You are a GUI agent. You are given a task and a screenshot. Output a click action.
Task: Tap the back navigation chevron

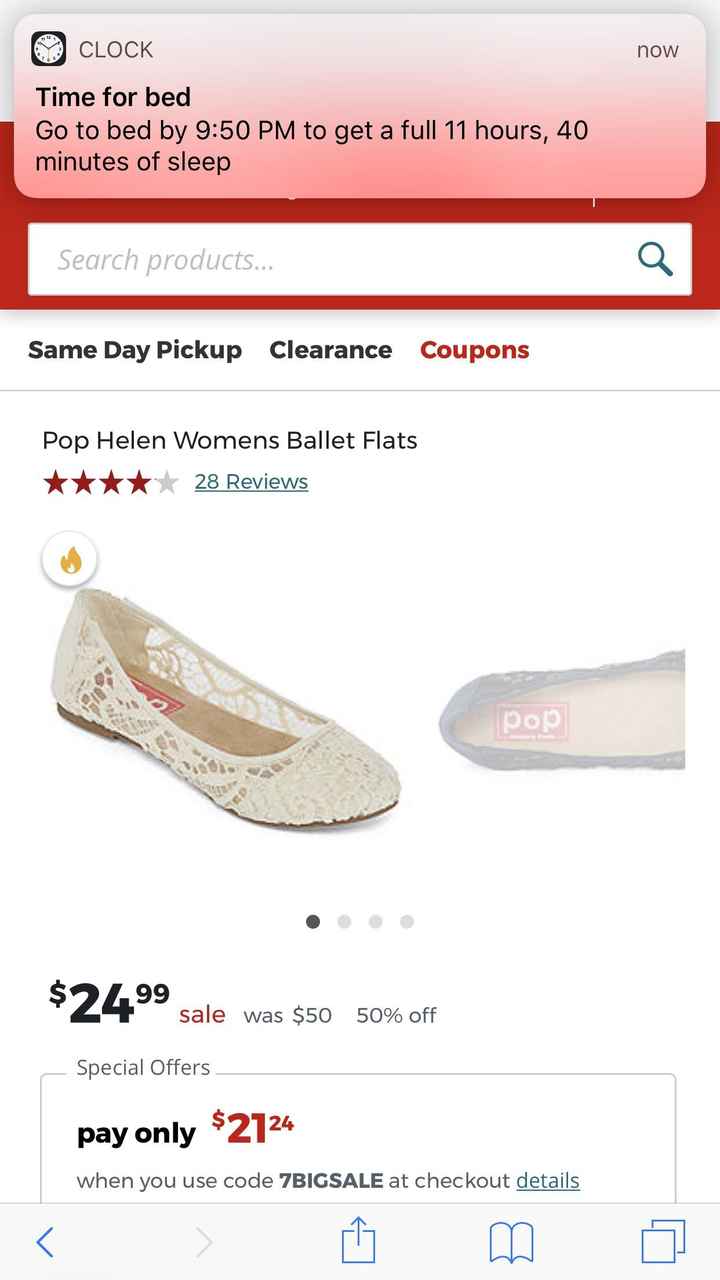coord(44,1242)
